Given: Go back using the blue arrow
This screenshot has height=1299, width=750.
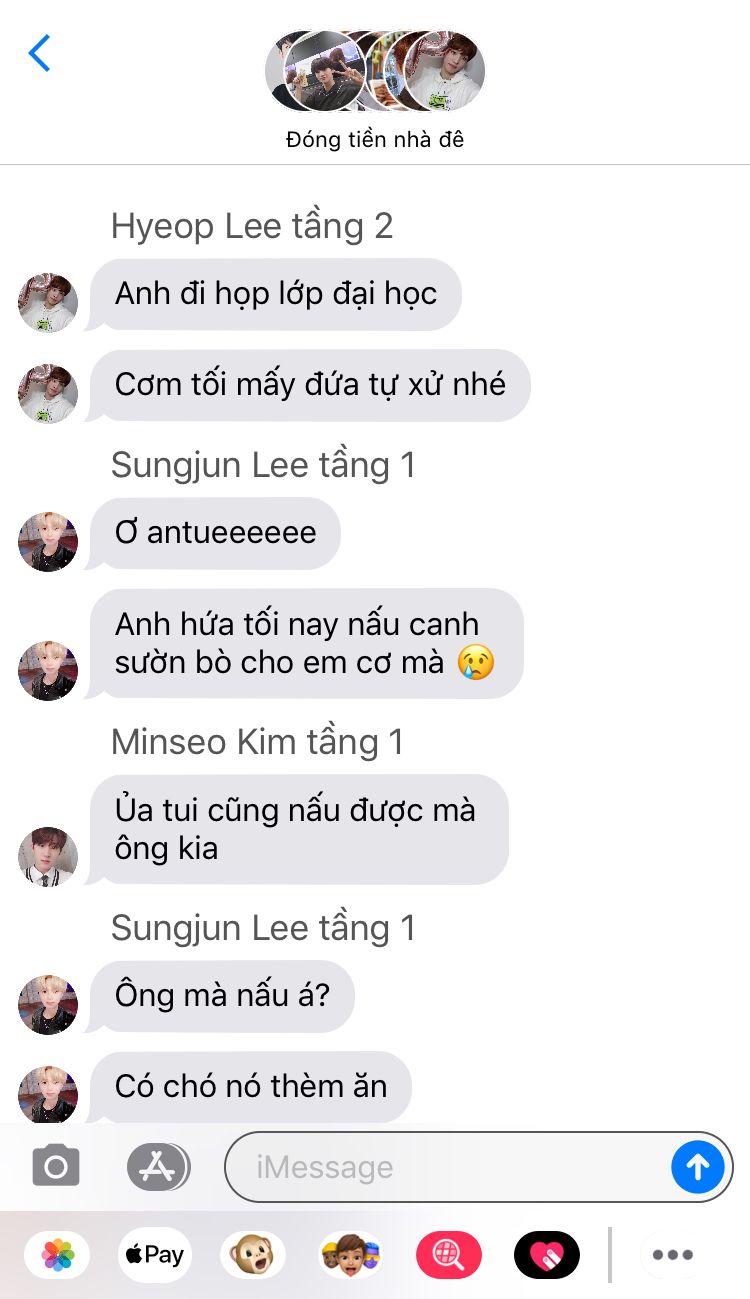Looking at the screenshot, I should pyautogui.click(x=40, y=53).
